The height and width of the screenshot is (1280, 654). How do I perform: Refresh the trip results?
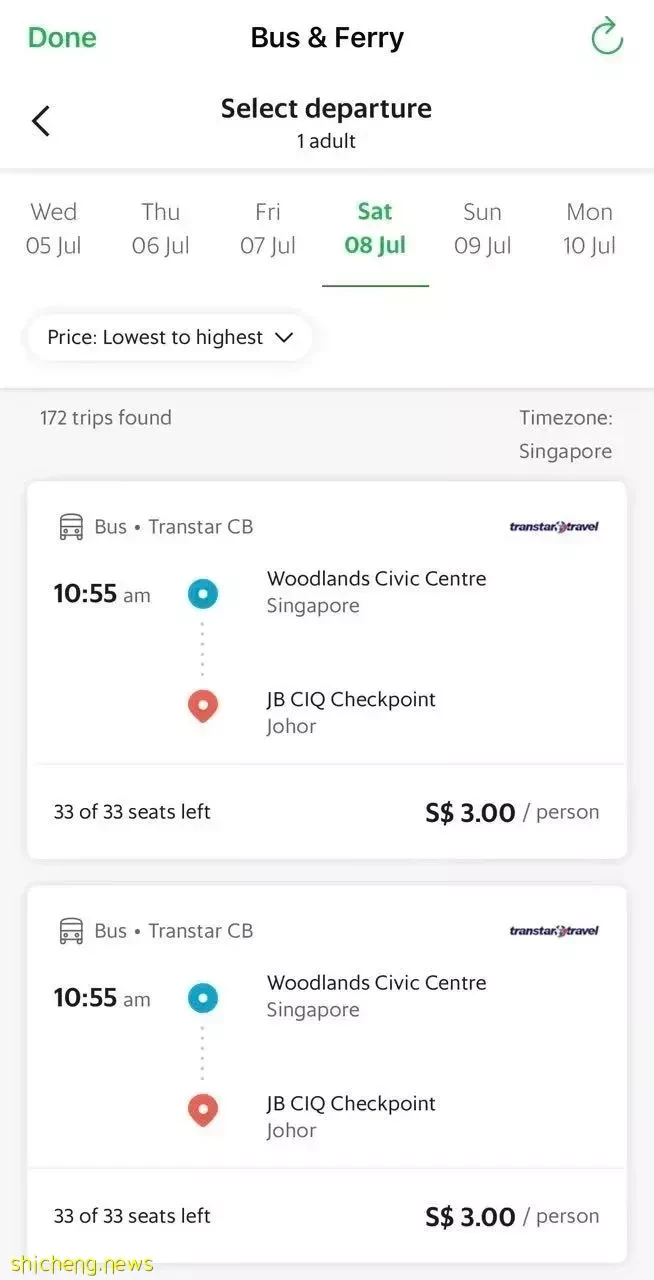coord(607,38)
